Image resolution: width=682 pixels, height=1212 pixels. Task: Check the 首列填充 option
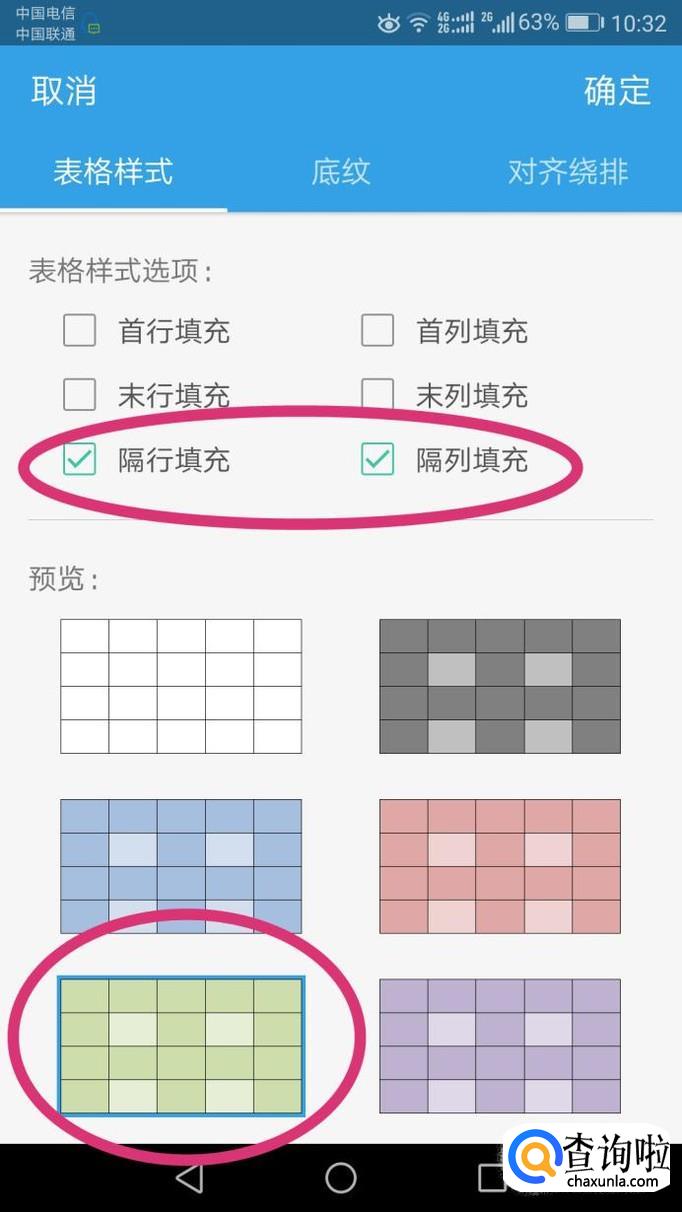click(378, 331)
